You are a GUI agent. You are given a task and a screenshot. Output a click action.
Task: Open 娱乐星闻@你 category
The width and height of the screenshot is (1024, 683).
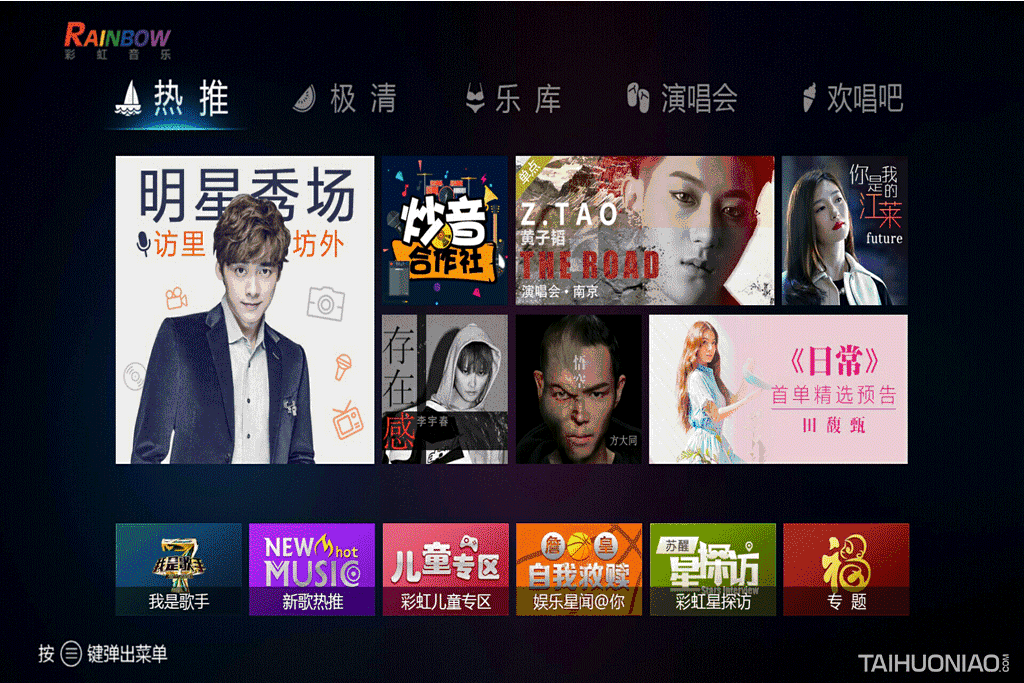pos(579,569)
